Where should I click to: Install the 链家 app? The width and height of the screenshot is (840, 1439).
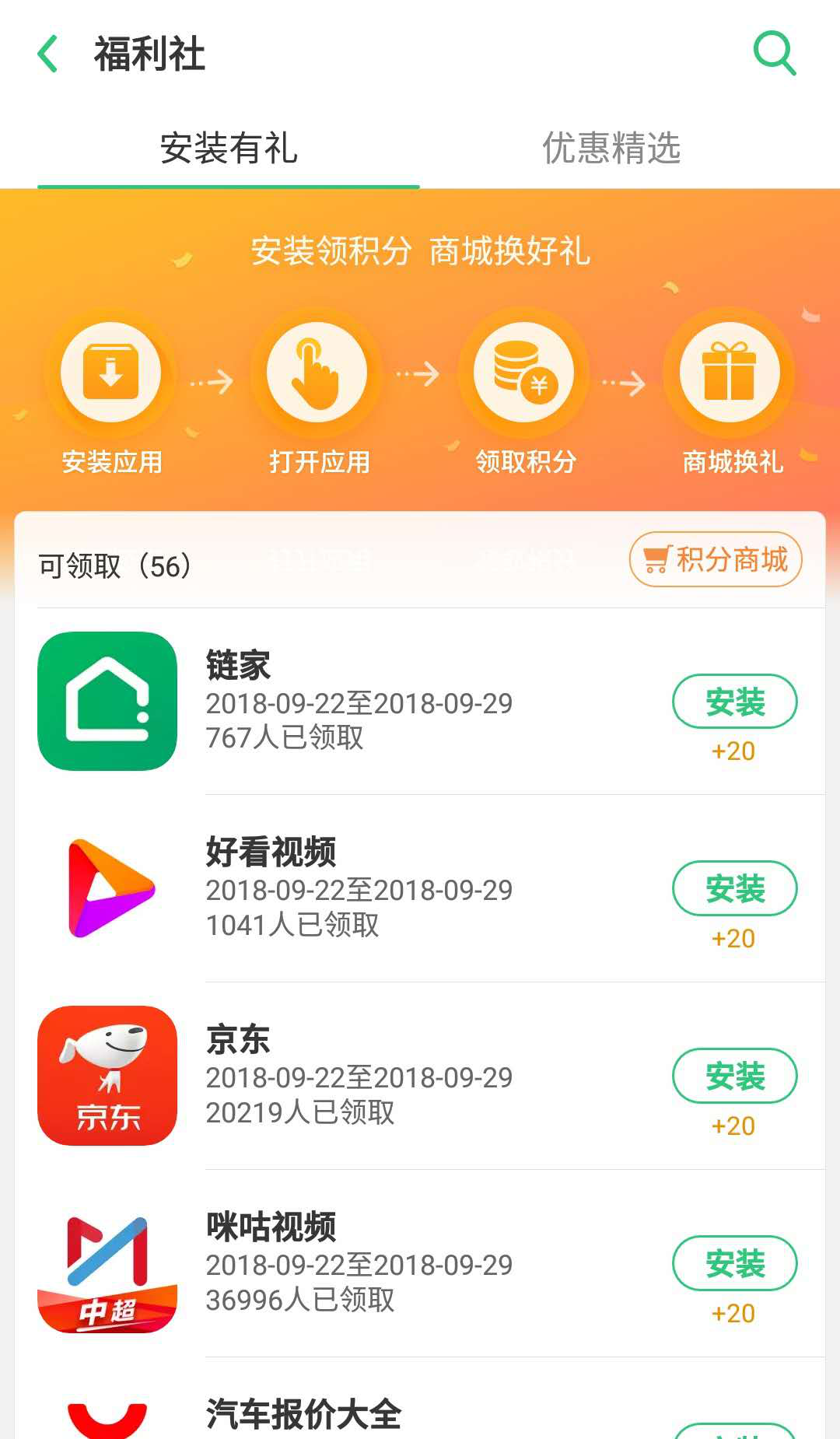click(x=734, y=702)
